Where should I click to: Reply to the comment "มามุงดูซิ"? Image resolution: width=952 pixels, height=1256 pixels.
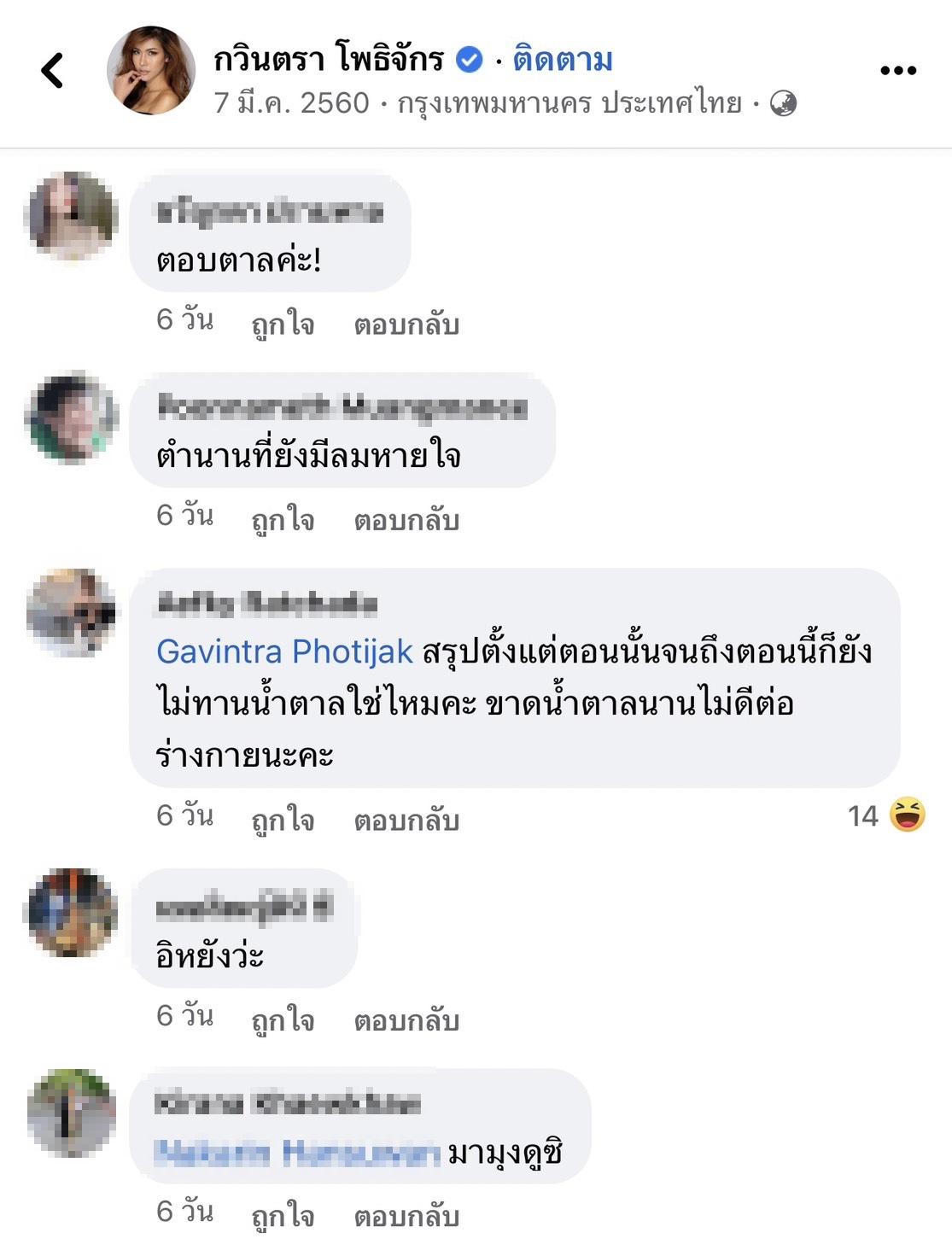406,1216
